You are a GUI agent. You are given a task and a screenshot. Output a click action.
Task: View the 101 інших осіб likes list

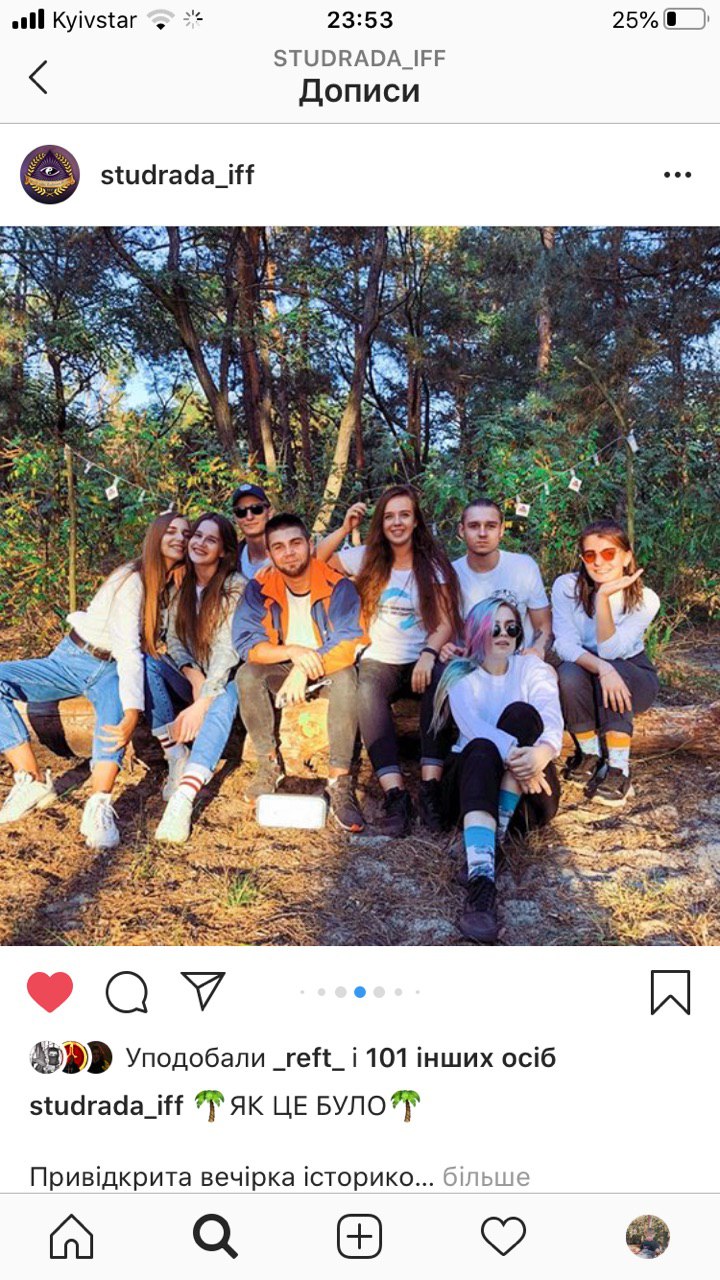coord(460,1057)
